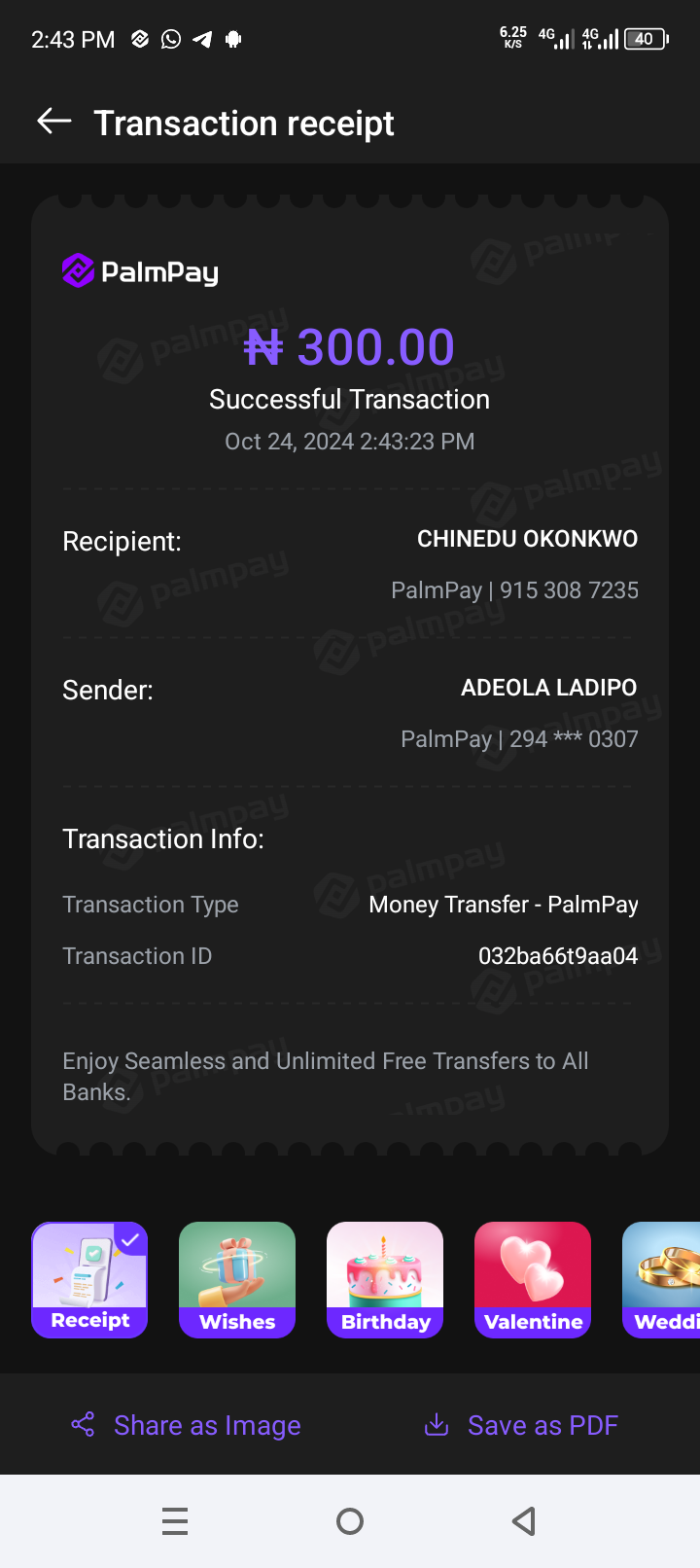This screenshot has width=700, height=1568.
Task: Select the Wedding receipt theme
Action: [665, 1279]
